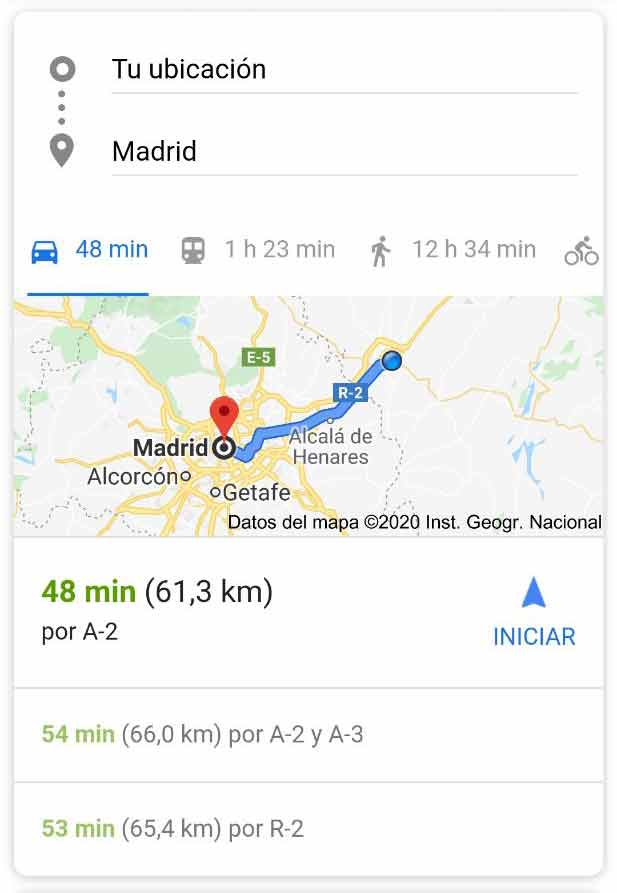Switch to public transit 1 h 23 min
Viewport: 617px width, 893px height.
coord(257,250)
